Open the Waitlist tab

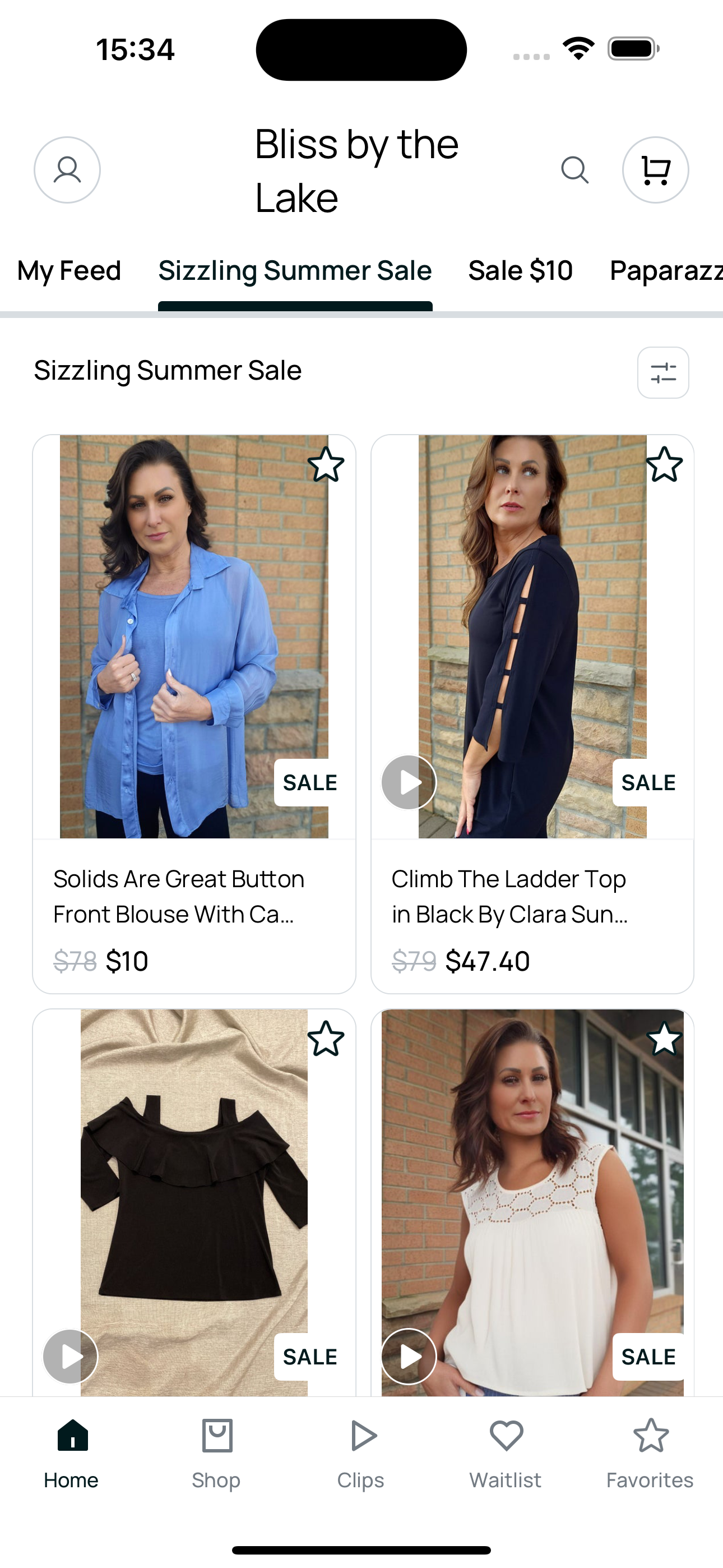506,1454
